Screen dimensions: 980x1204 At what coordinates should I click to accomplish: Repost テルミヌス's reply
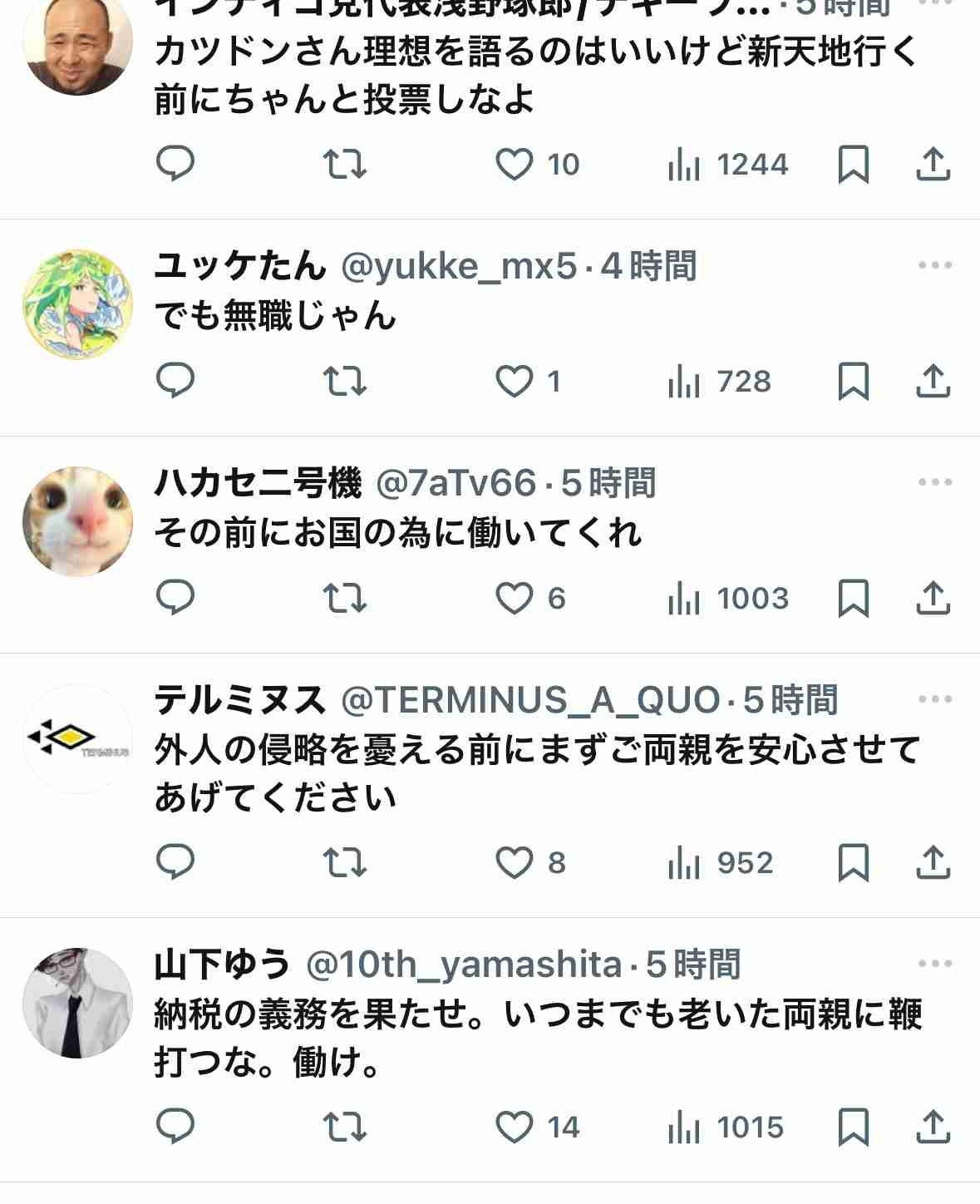pos(344,863)
